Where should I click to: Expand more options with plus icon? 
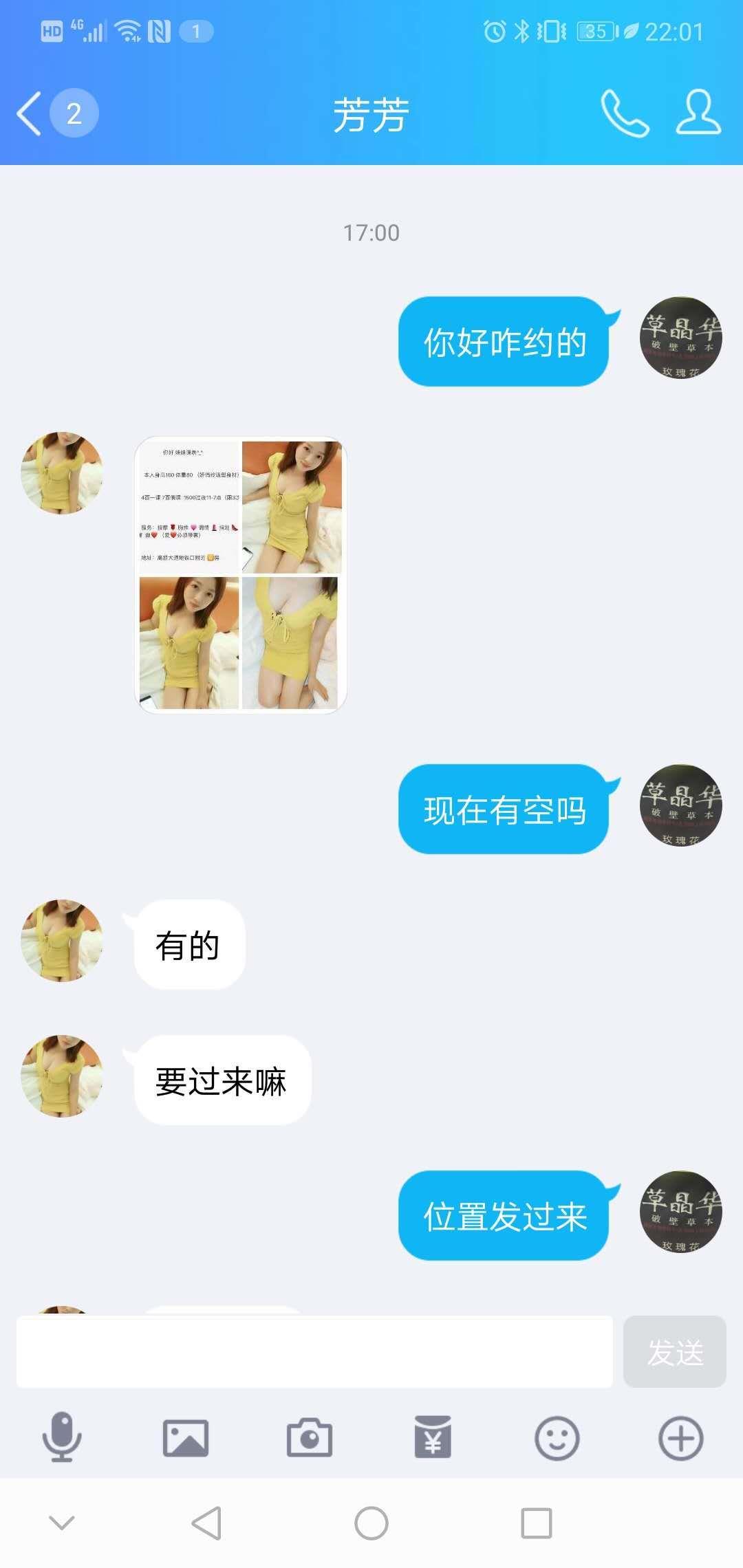(x=680, y=1437)
